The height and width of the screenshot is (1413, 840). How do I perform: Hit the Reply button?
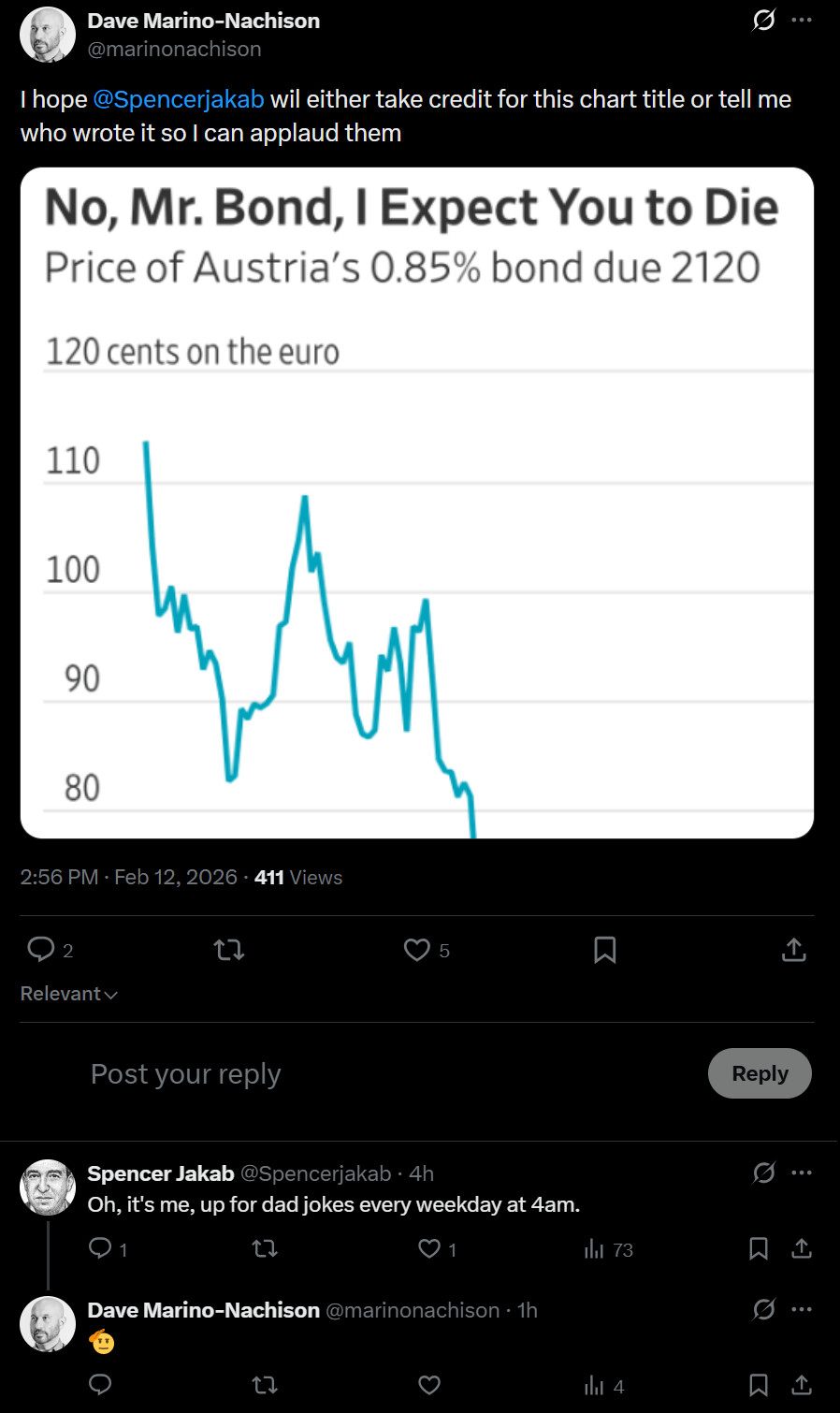coord(759,1073)
